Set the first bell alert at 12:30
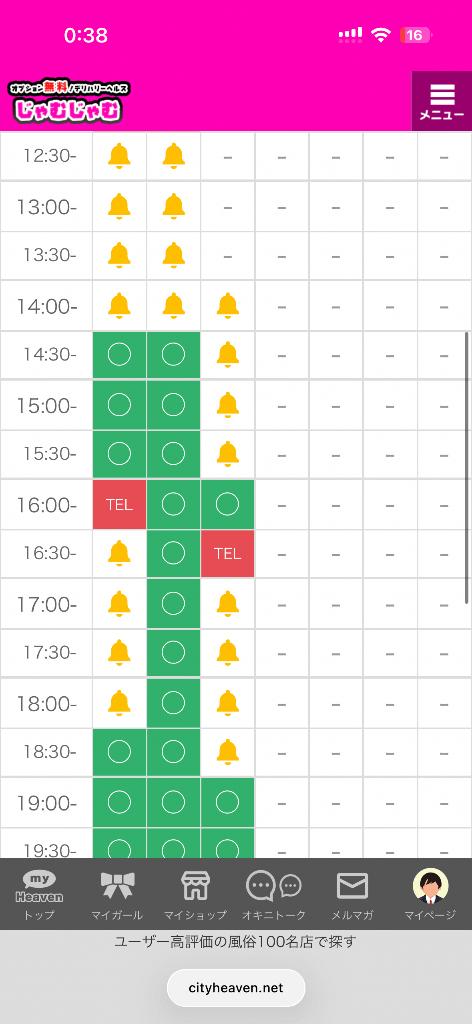Image resolution: width=472 pixels, height=1024 pixels. tap(119, 156)
